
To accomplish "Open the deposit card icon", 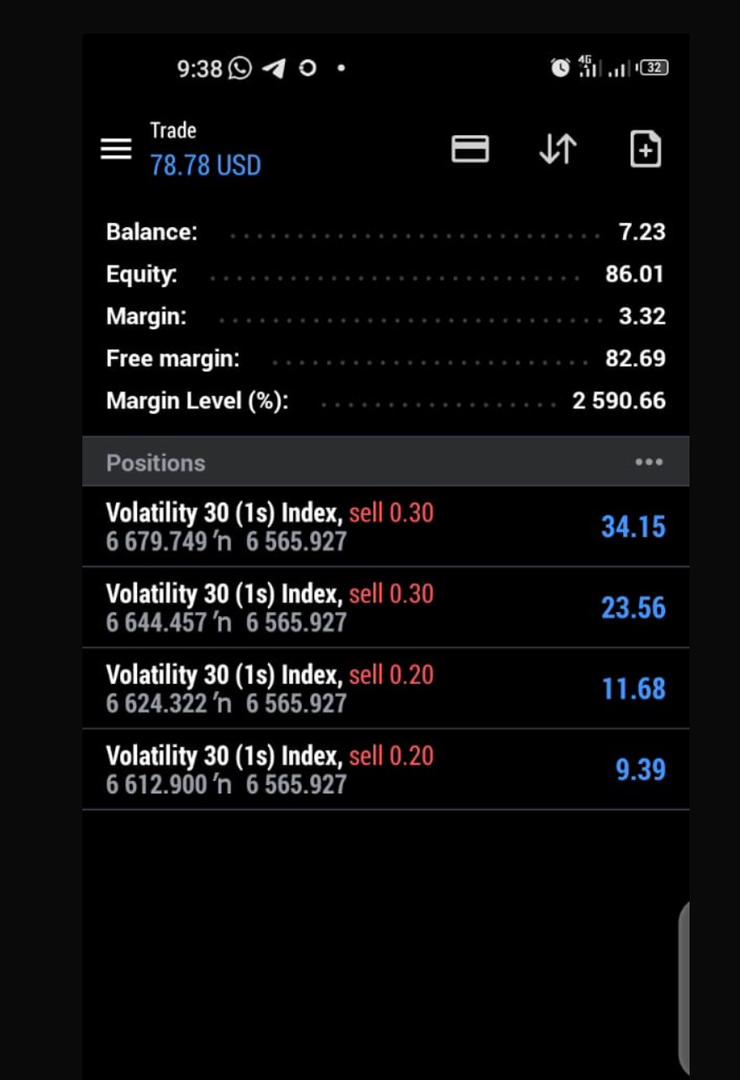I will 470,149.
